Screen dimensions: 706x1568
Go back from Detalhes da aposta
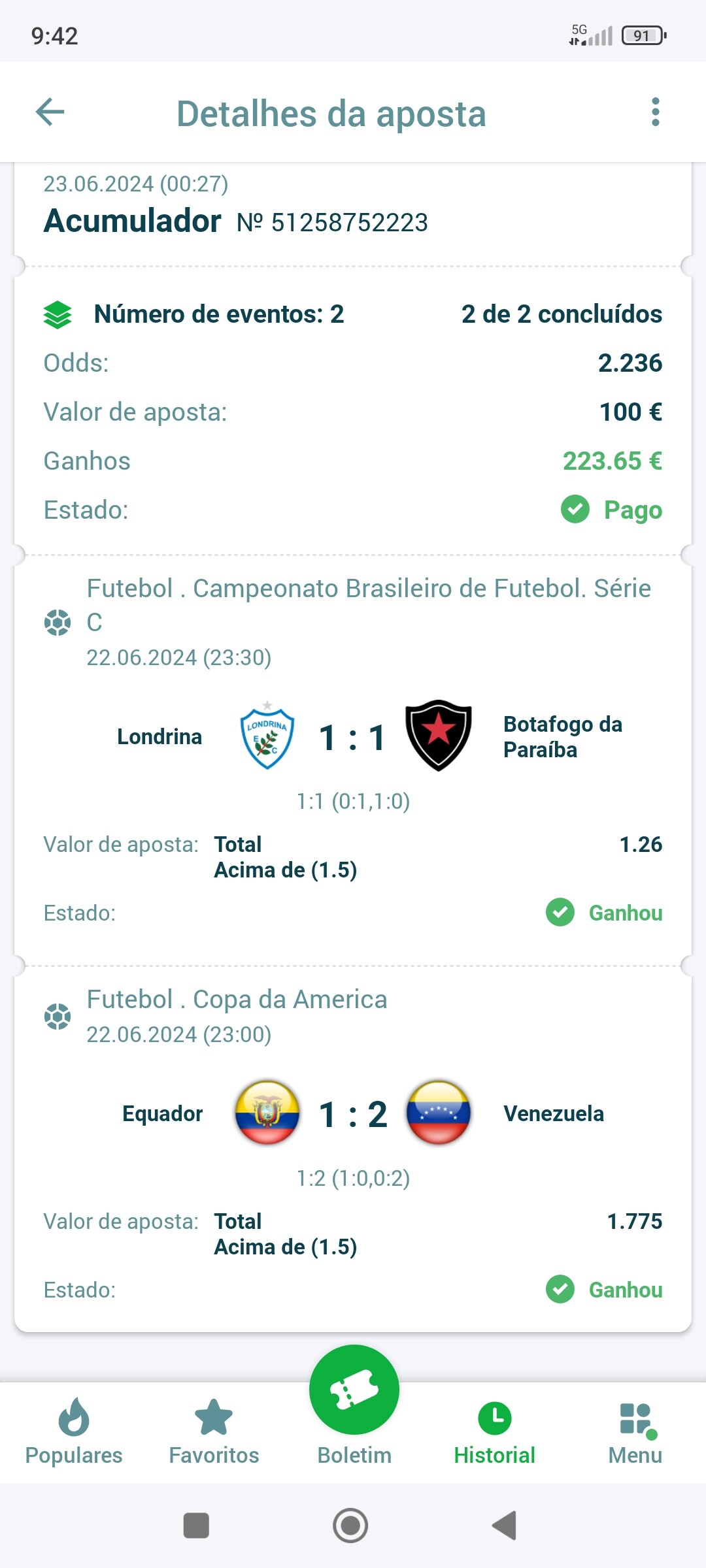(x=50, y=112)
